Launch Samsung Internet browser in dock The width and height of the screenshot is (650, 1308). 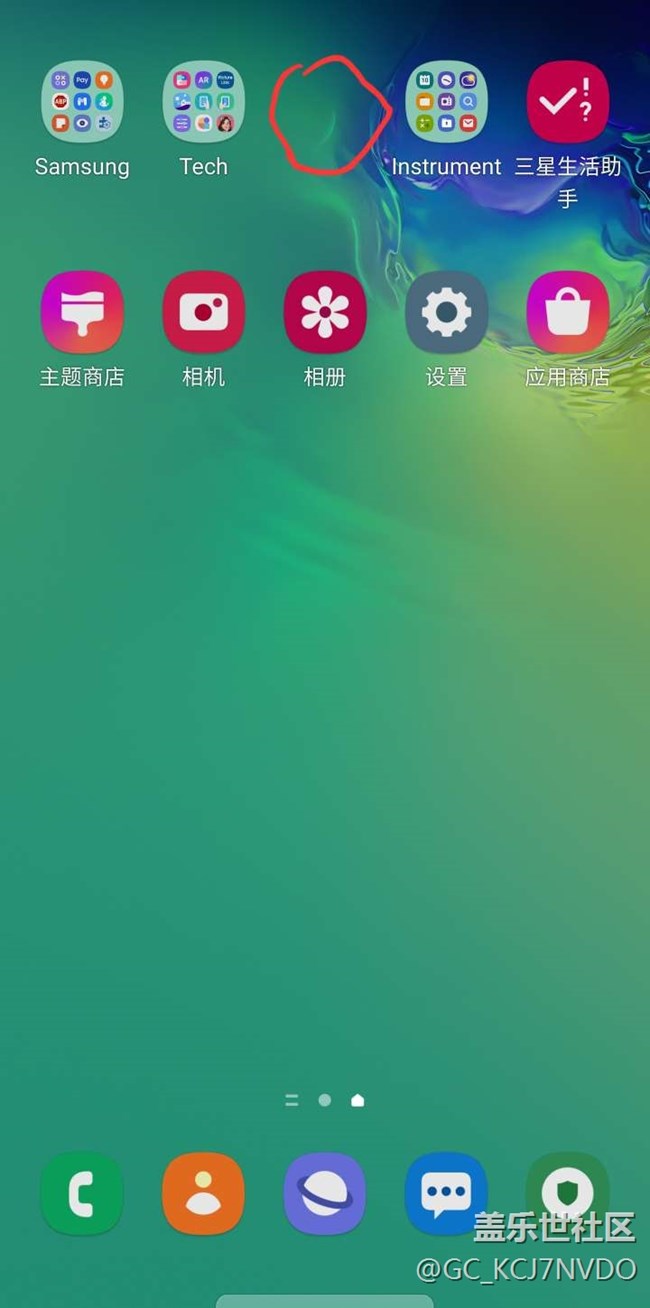tap(325, 1193)
